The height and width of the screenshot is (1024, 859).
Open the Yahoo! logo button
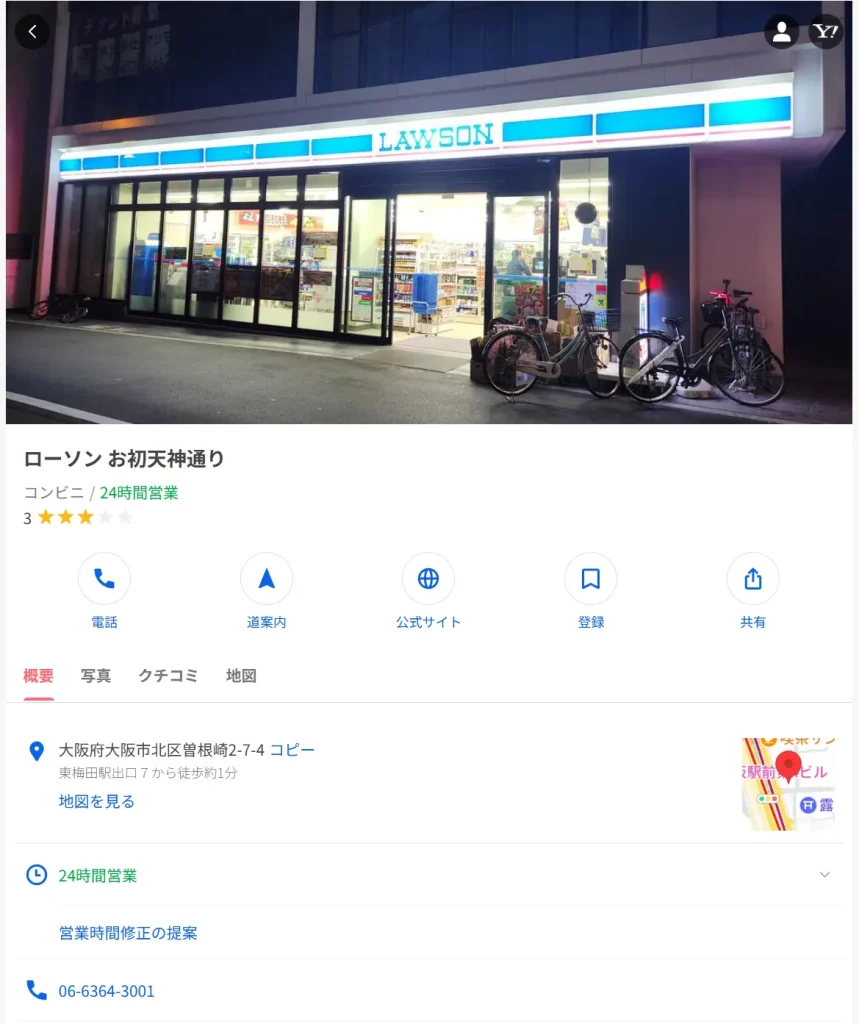825,32
